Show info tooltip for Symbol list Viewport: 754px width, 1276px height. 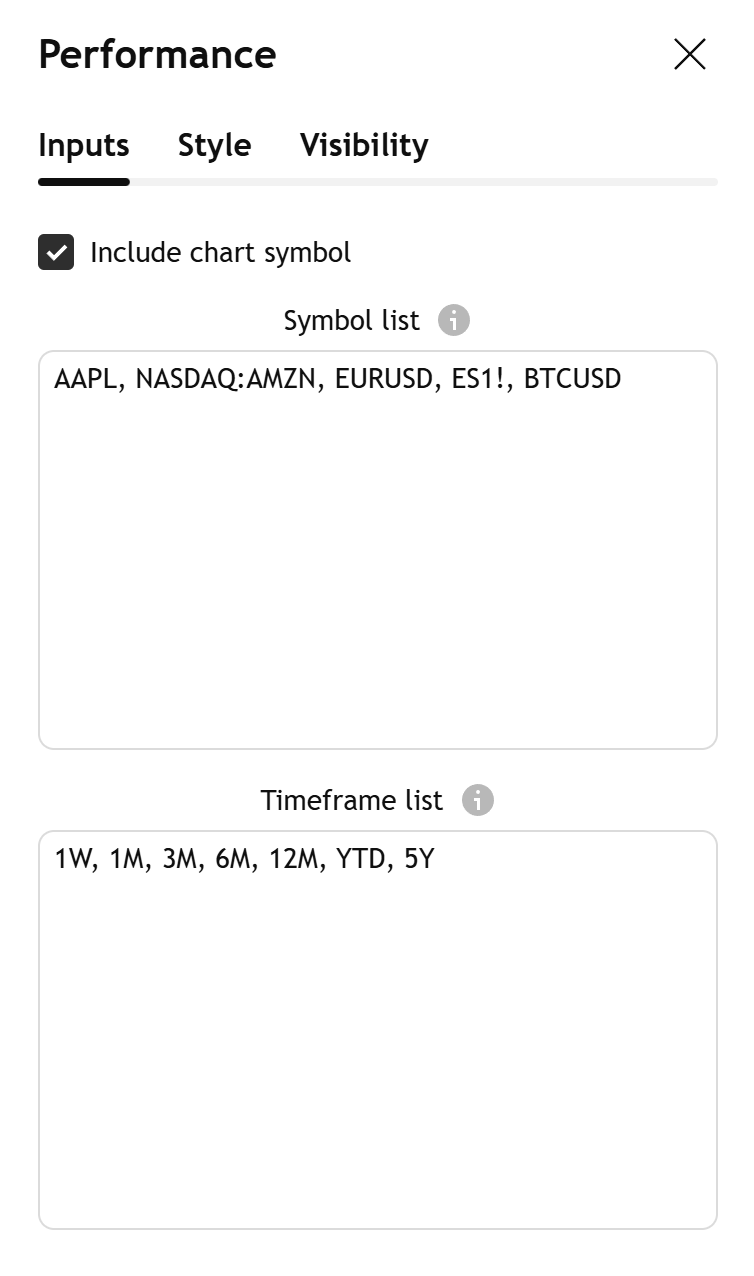(x=454, y=321)
